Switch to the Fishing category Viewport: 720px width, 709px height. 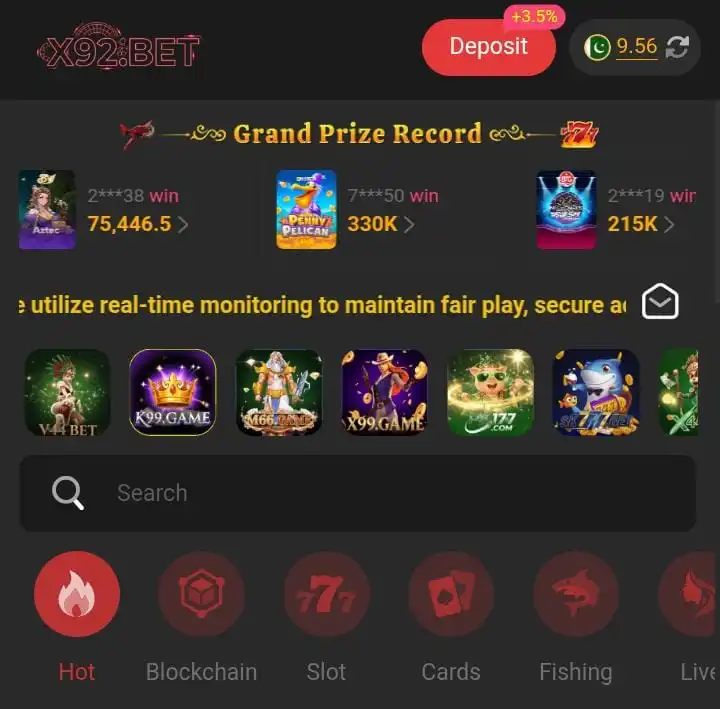click(x=575, y=594)
